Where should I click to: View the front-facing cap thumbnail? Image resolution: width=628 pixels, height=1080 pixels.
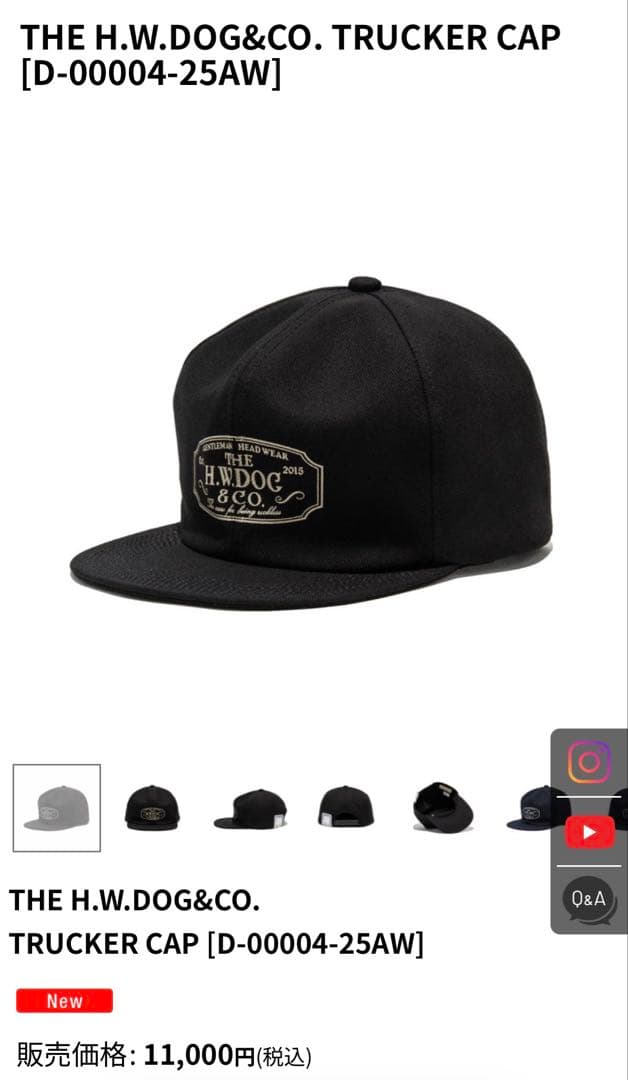pos(152,808)
